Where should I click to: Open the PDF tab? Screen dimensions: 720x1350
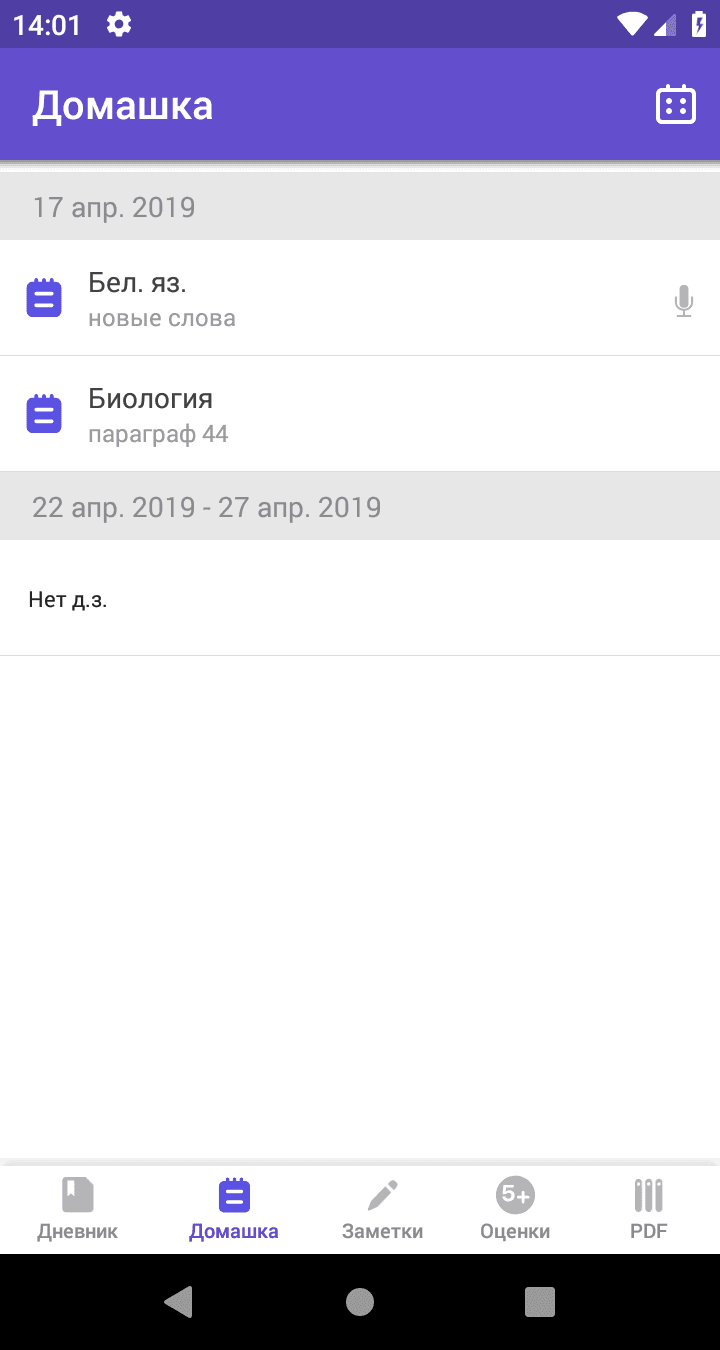point(648,1209)
